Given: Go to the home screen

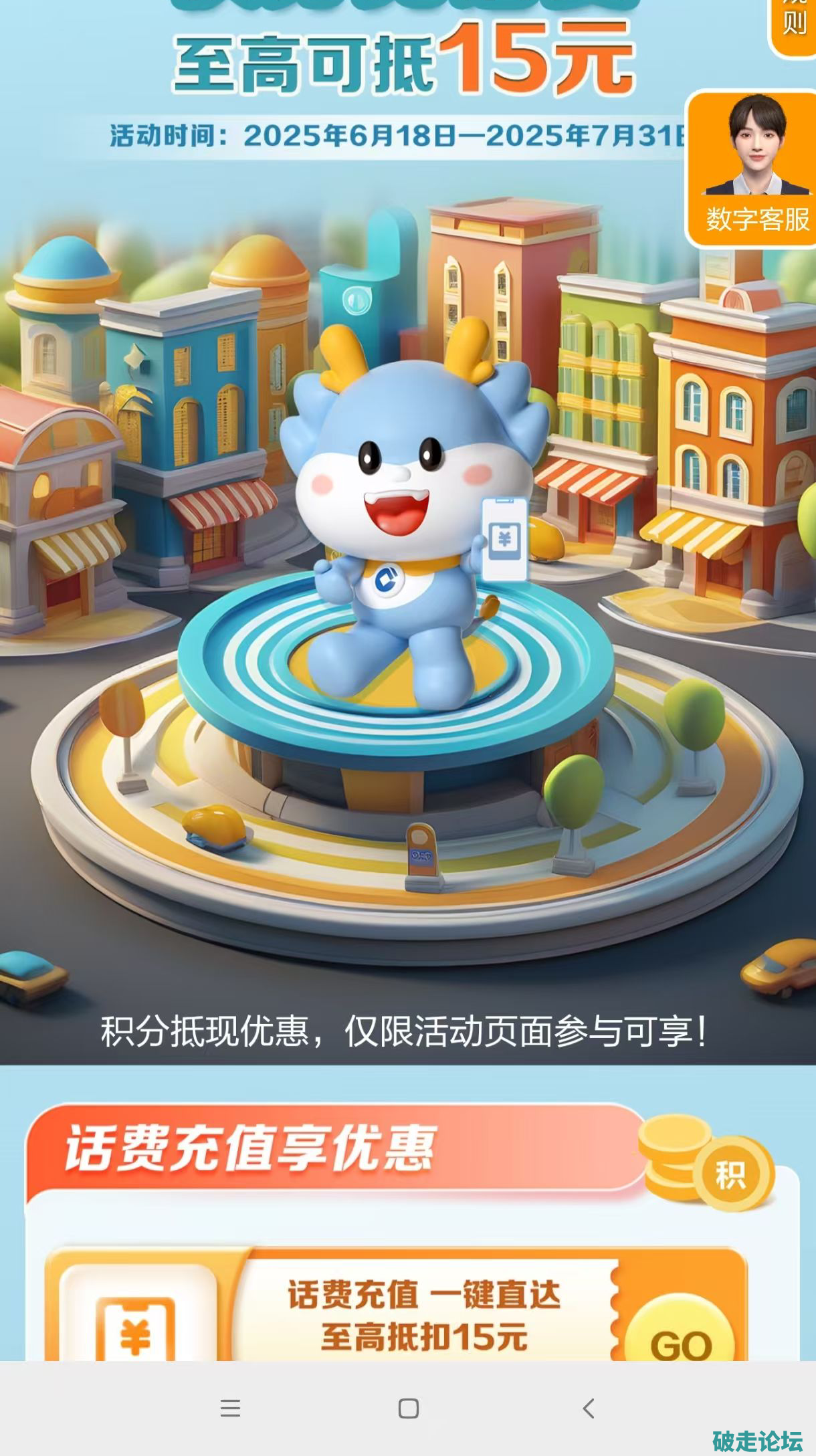Looking at the screenshot, I should click(408, 1408).
